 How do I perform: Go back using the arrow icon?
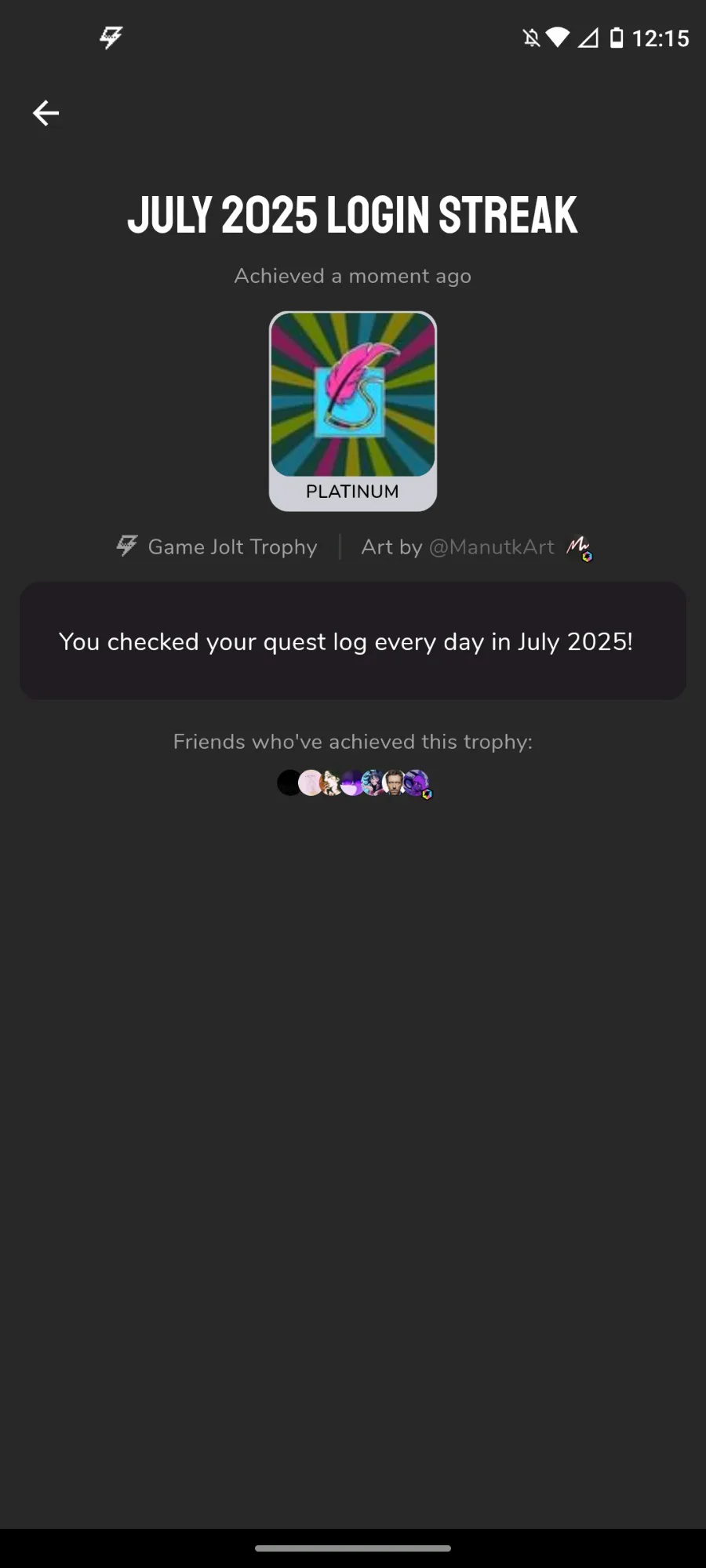45,113
